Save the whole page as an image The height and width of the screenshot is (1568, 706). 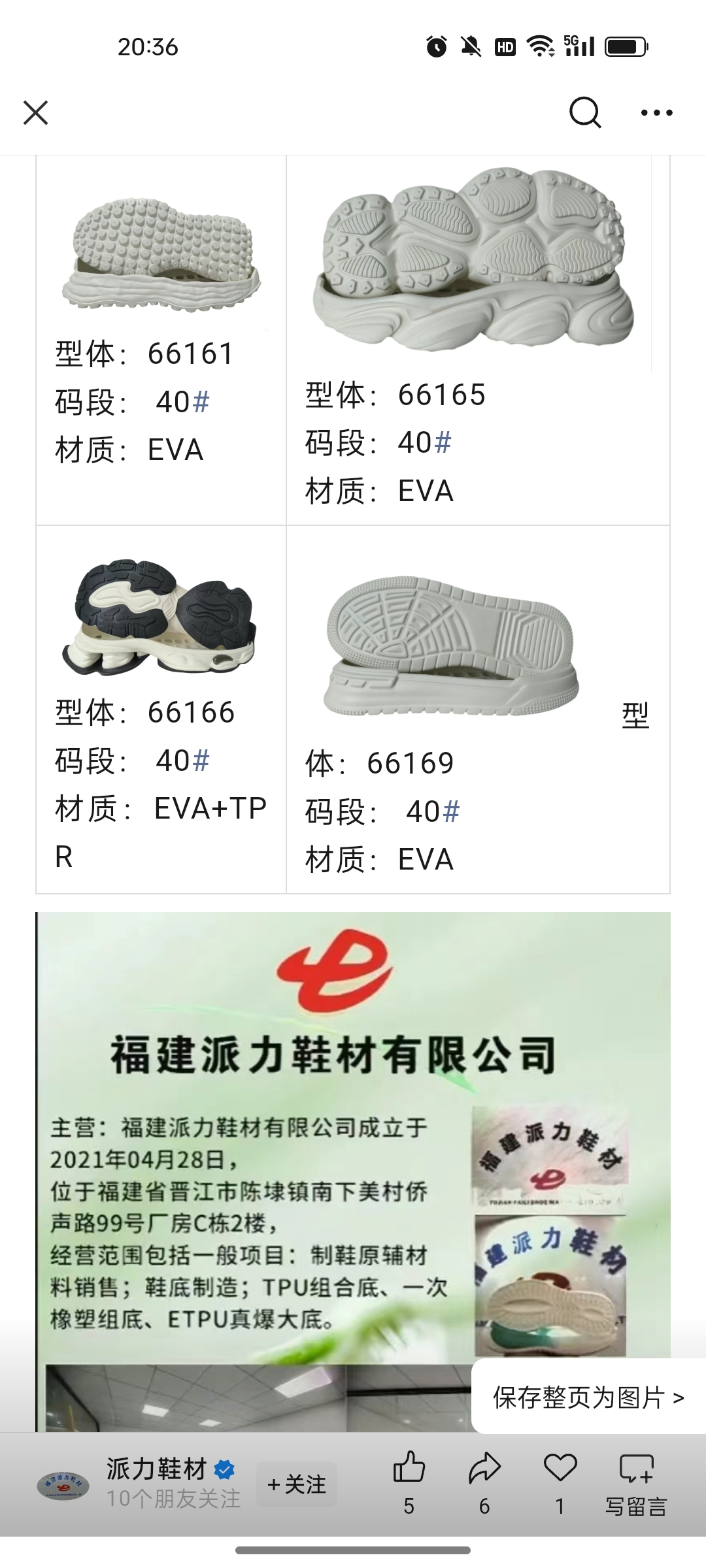coord(588,1397)
